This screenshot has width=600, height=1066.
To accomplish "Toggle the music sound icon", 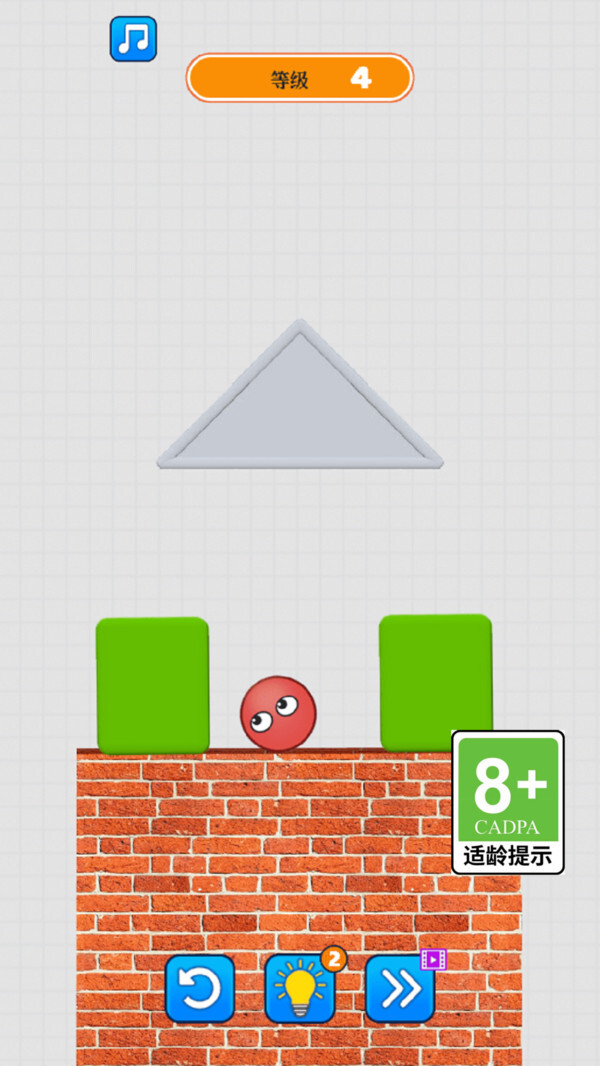I will point(133,39).
